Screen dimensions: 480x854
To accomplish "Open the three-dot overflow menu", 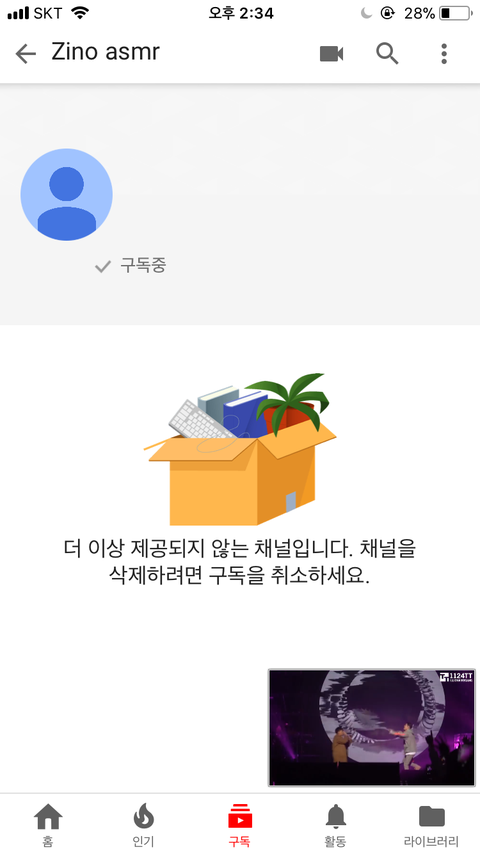I will click(444, 53).
